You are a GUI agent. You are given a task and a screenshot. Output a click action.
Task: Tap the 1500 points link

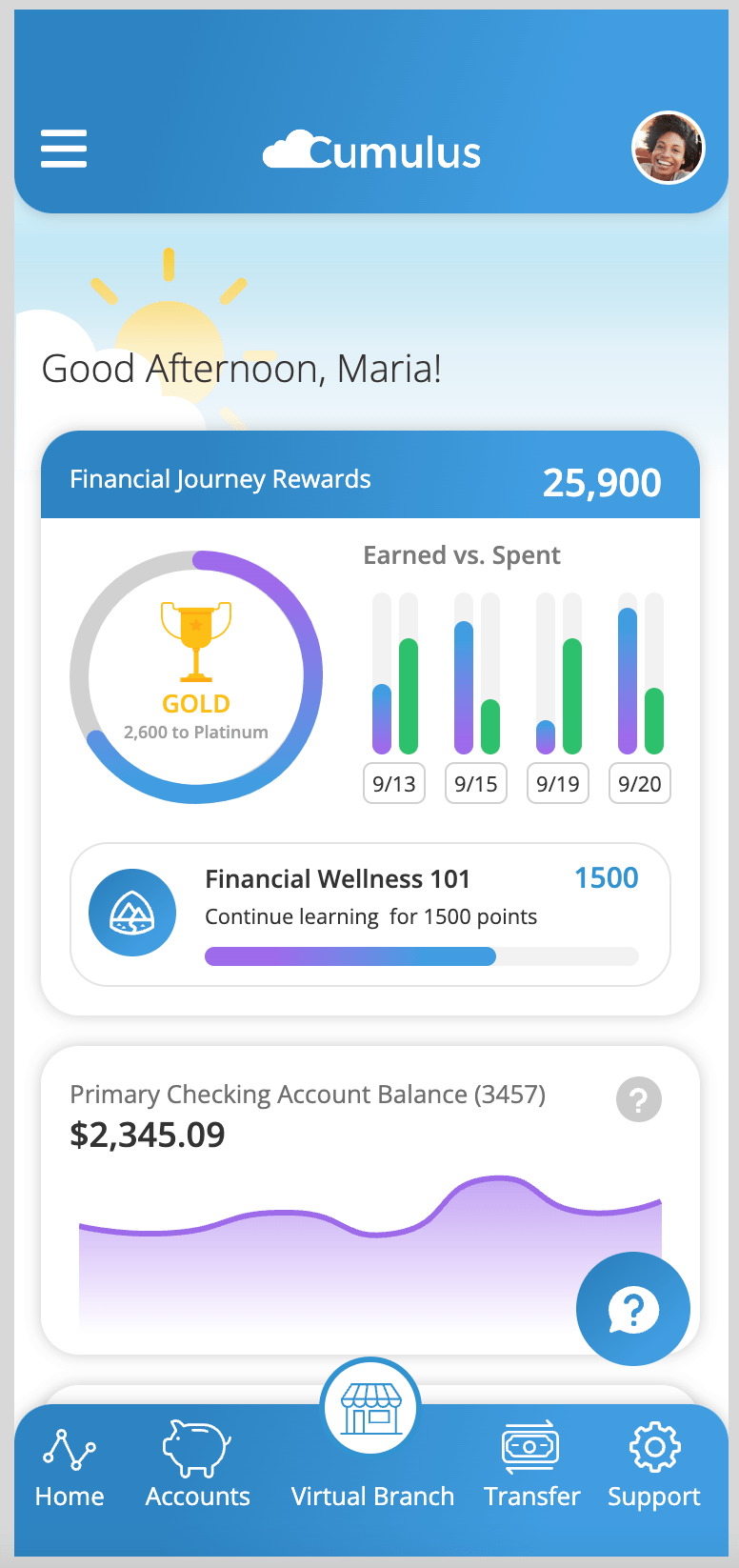(x=606, y=877)
